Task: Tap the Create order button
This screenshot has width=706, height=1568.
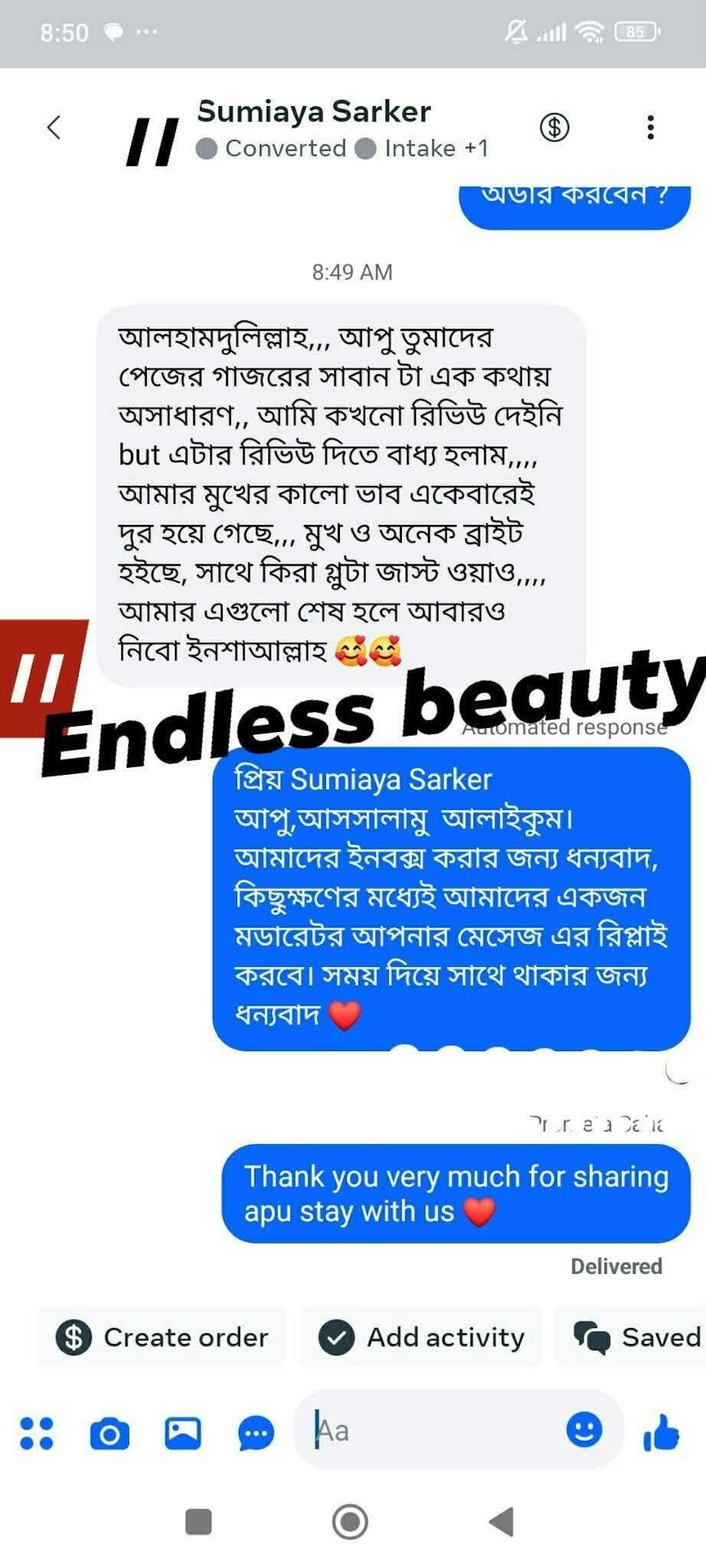Action: tap(161, 1337)
